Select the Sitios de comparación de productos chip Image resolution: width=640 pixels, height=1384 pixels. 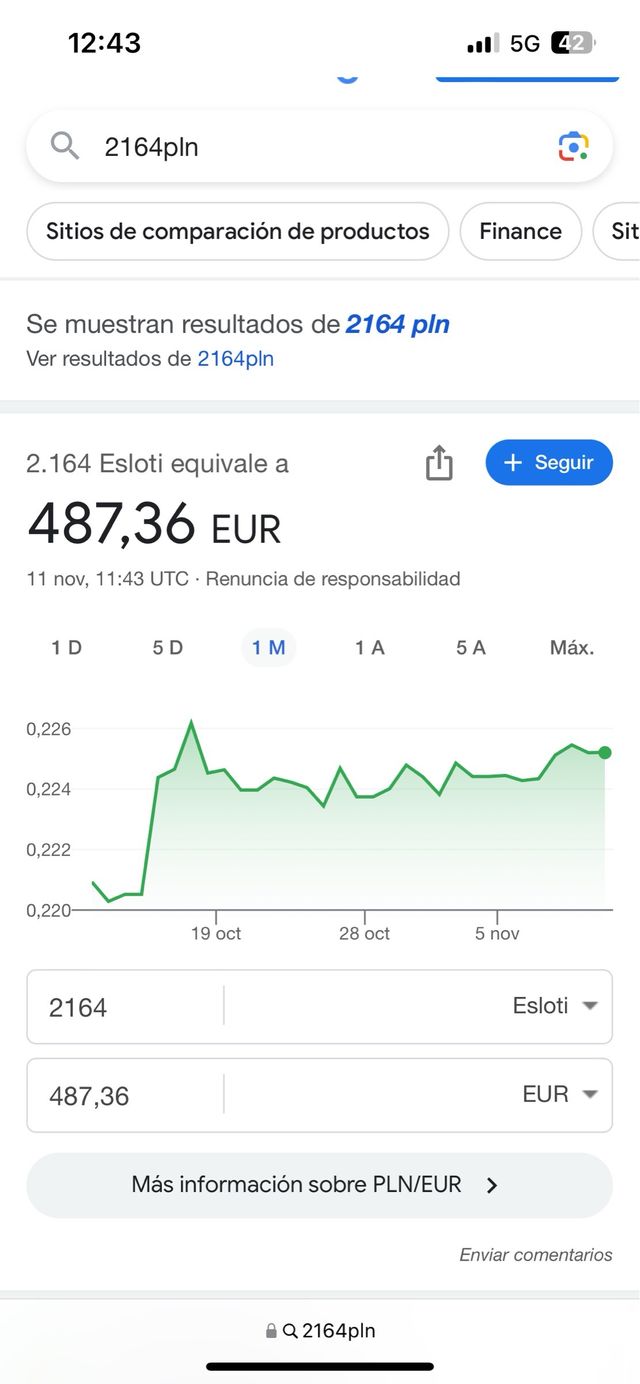click(237, 231)
